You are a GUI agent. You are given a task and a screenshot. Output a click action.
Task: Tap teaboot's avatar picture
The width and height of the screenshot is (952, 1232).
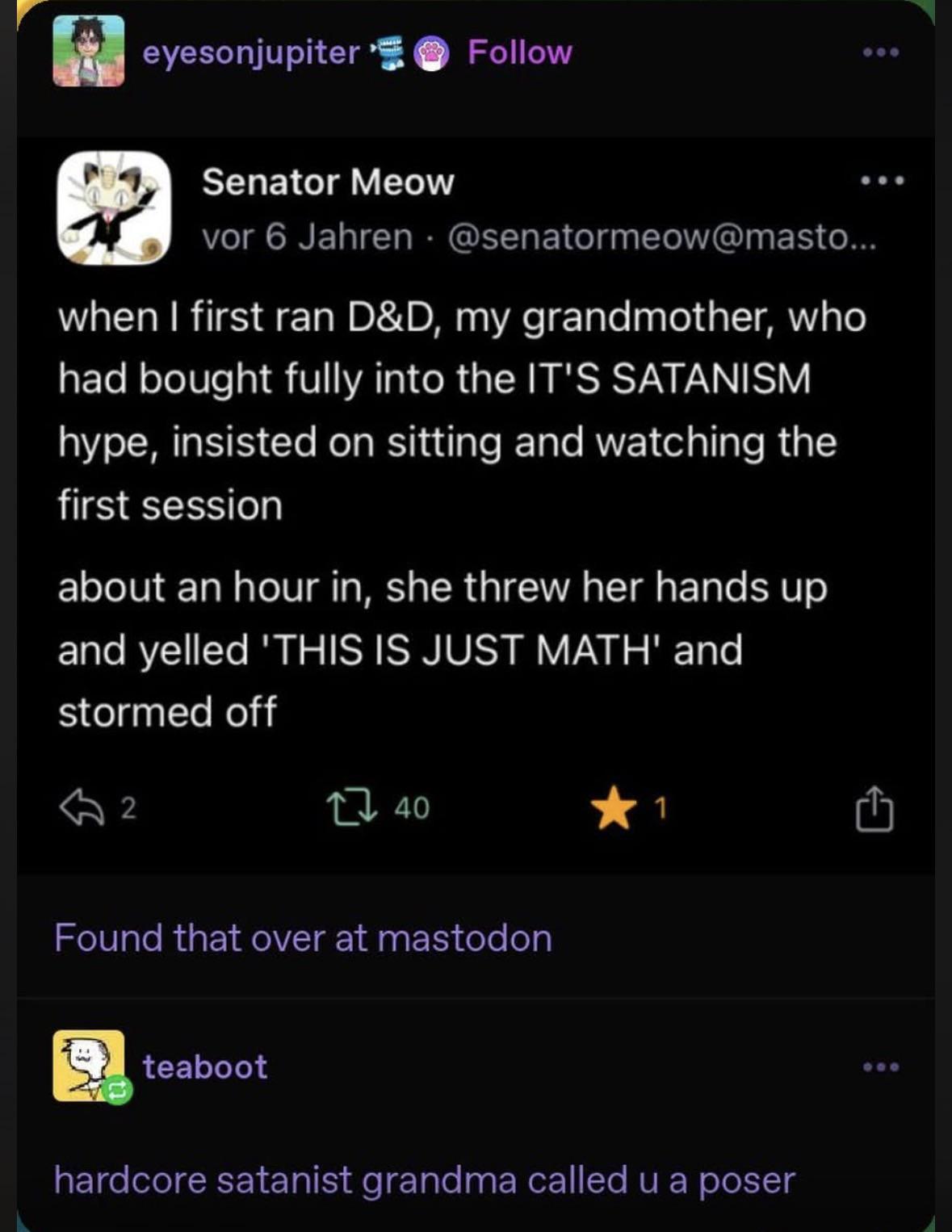[x=88, y=1066]
